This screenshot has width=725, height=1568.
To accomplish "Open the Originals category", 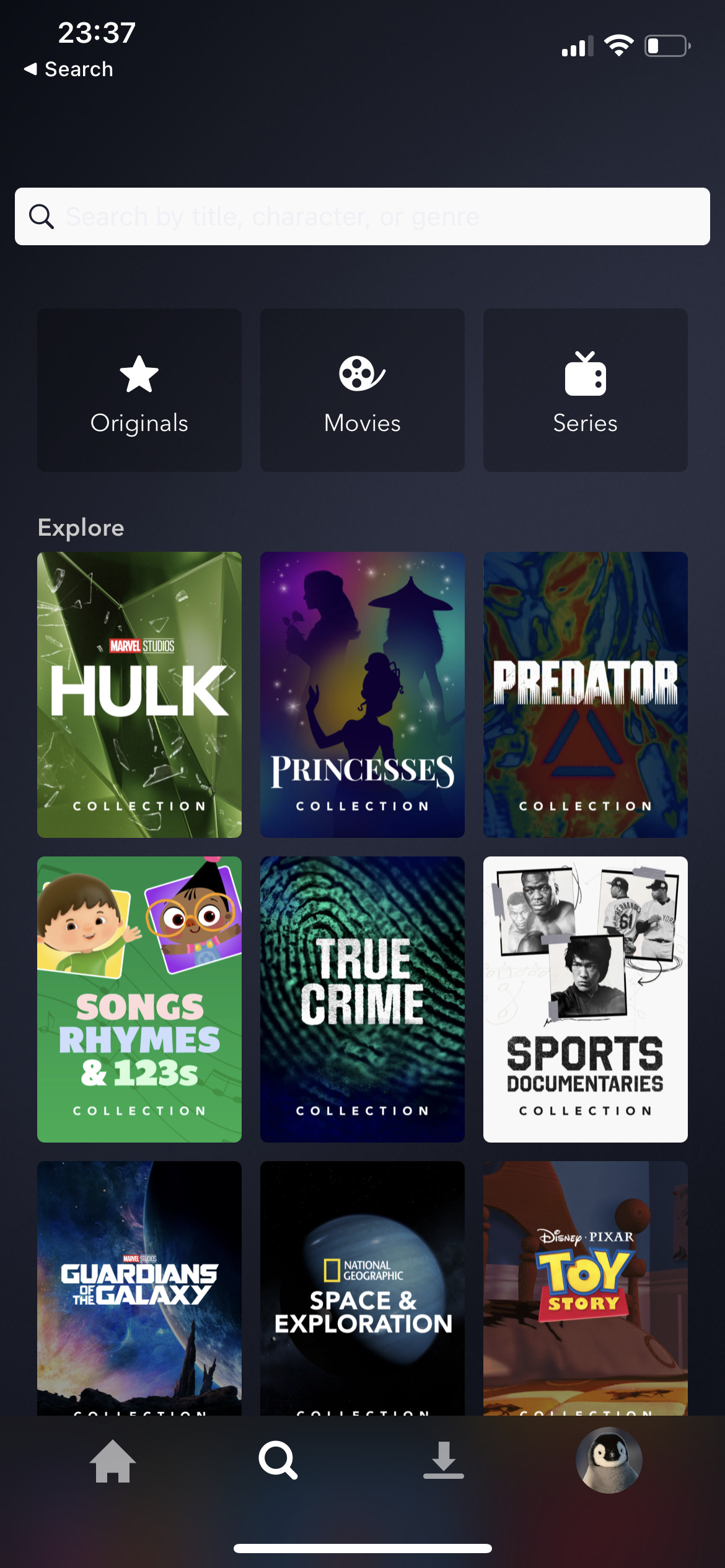I will click(x=139, y=390).
